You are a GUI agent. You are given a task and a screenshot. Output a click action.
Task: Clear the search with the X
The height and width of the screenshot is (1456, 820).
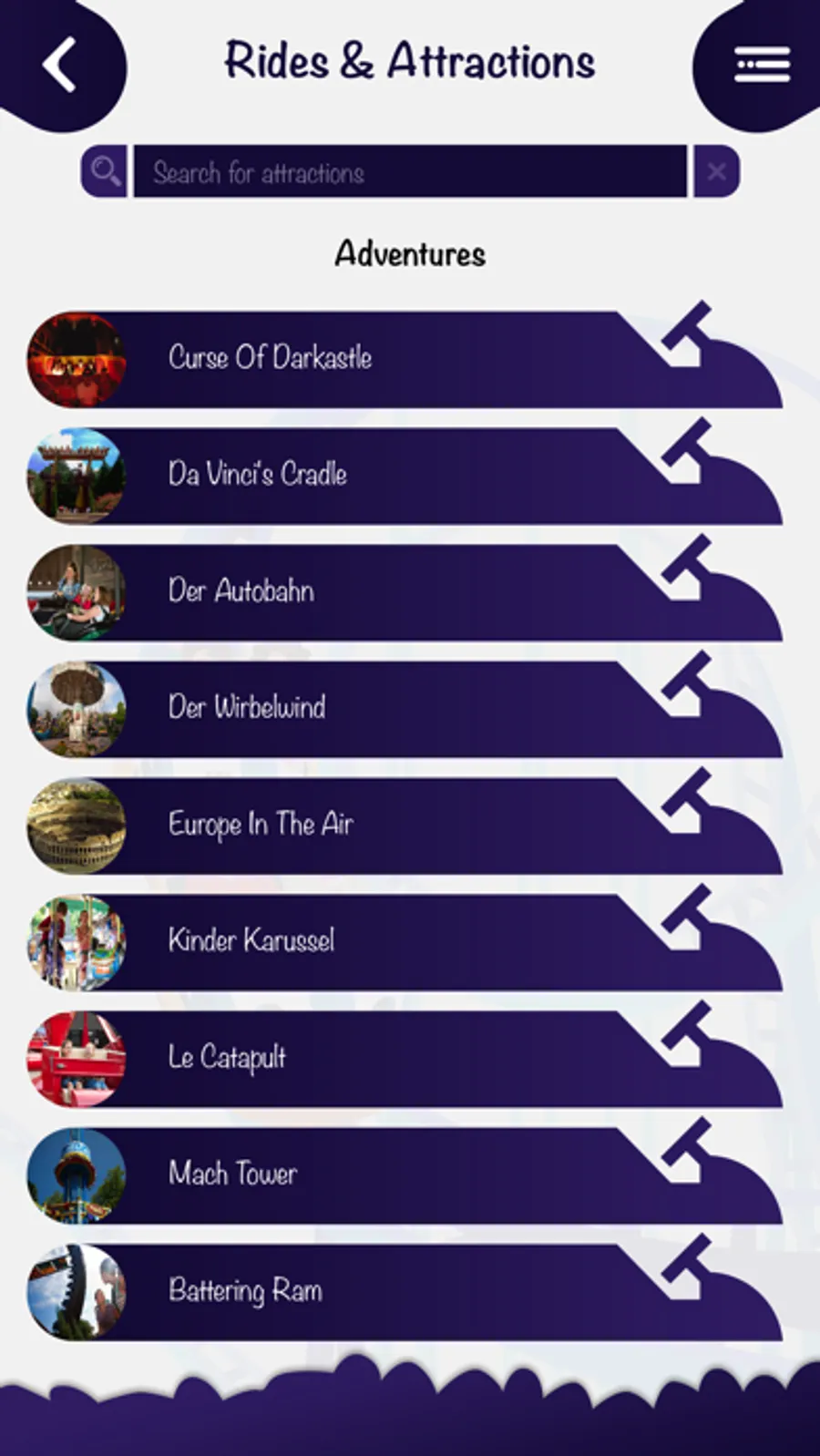click(716, 171)
